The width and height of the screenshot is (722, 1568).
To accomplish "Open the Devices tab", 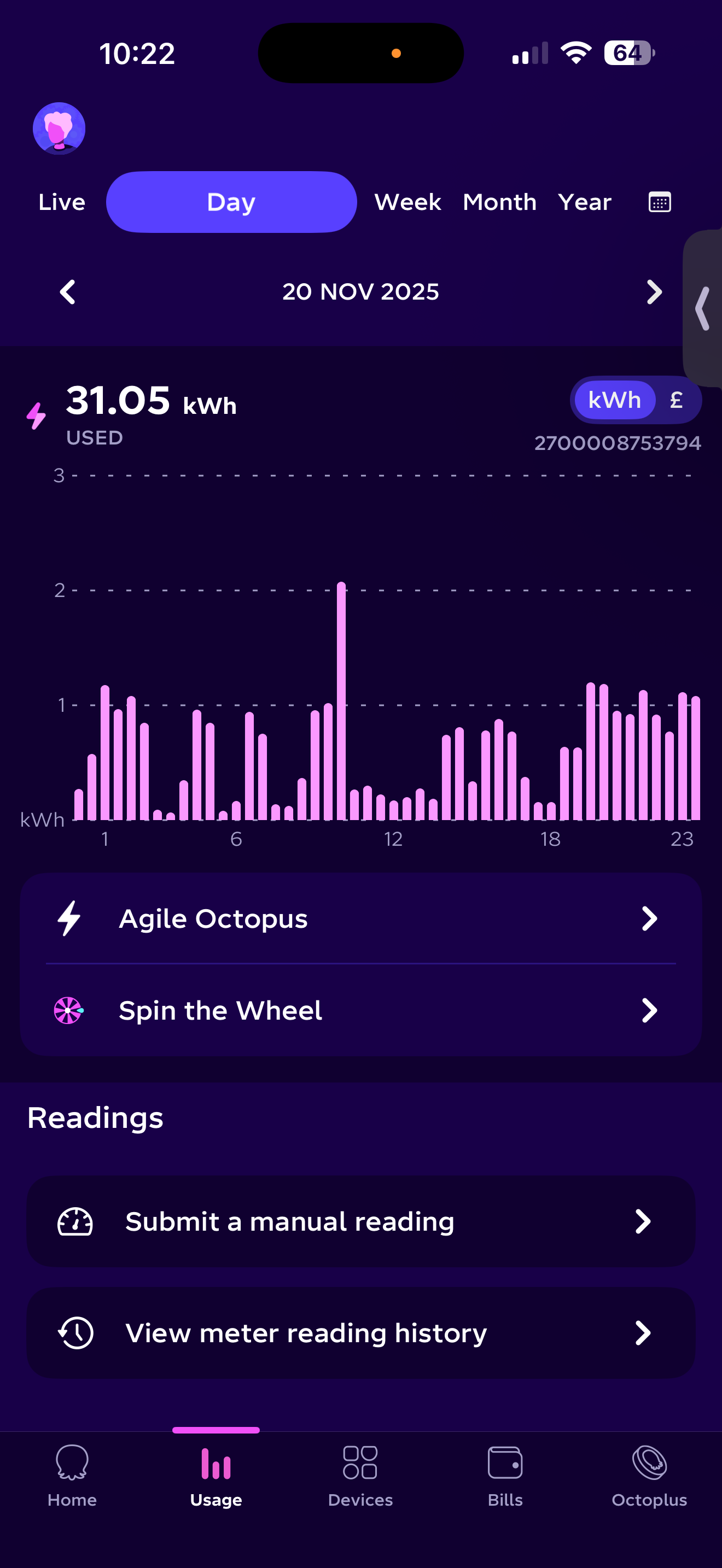I will (360, 1476).
